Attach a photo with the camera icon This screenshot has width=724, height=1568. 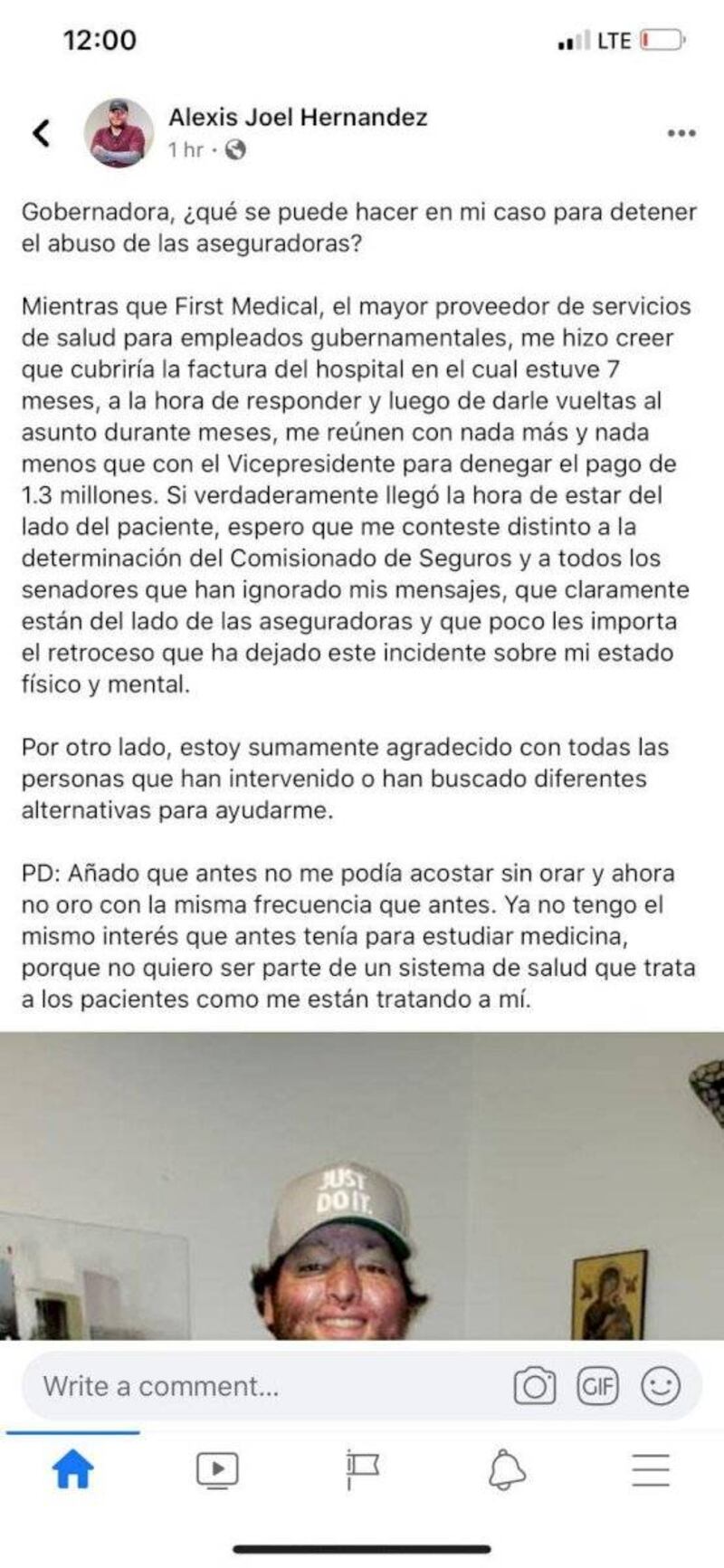[x=535, y=1386]
